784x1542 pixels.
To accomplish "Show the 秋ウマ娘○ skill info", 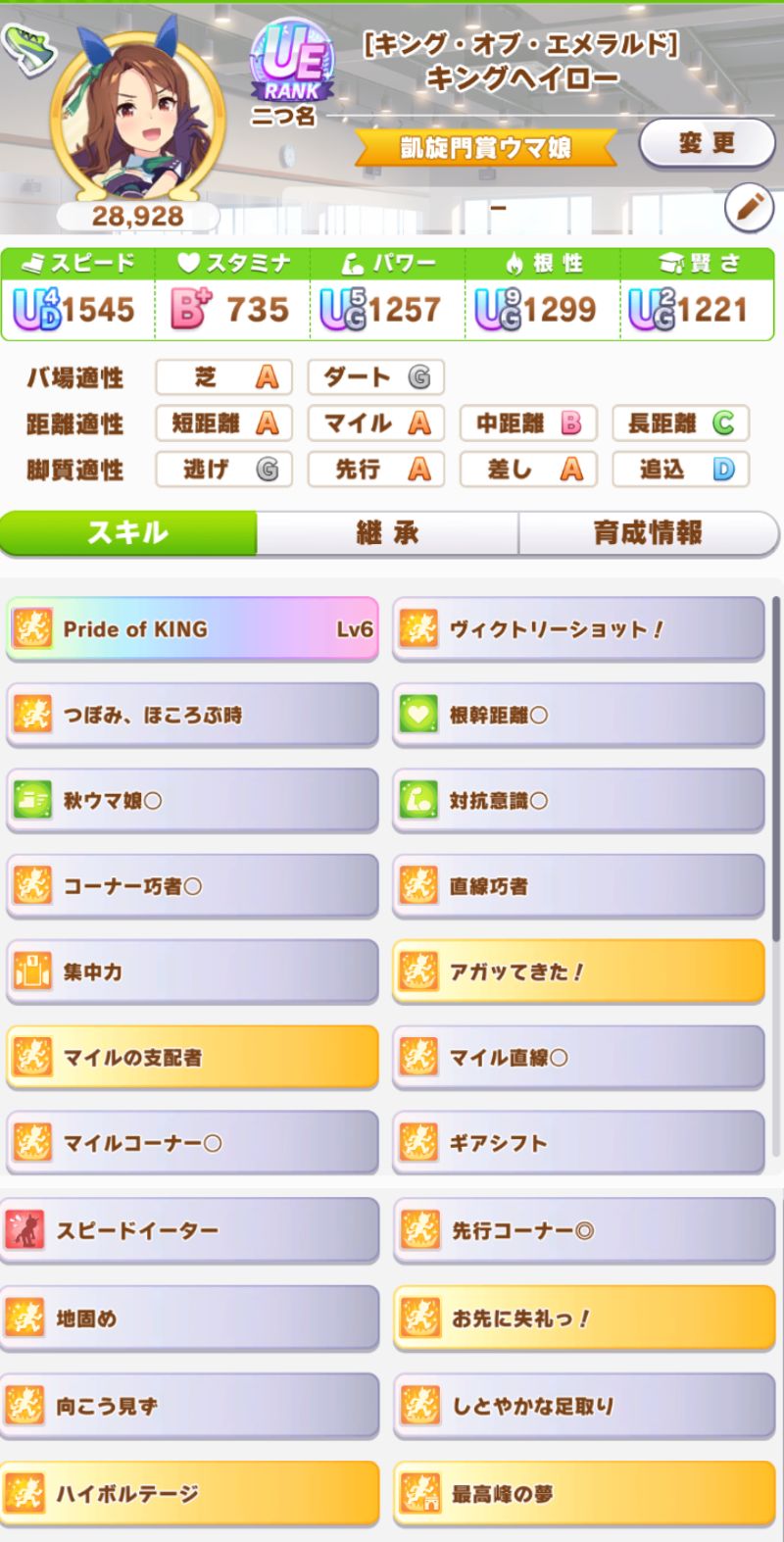I will click(192, 800).
